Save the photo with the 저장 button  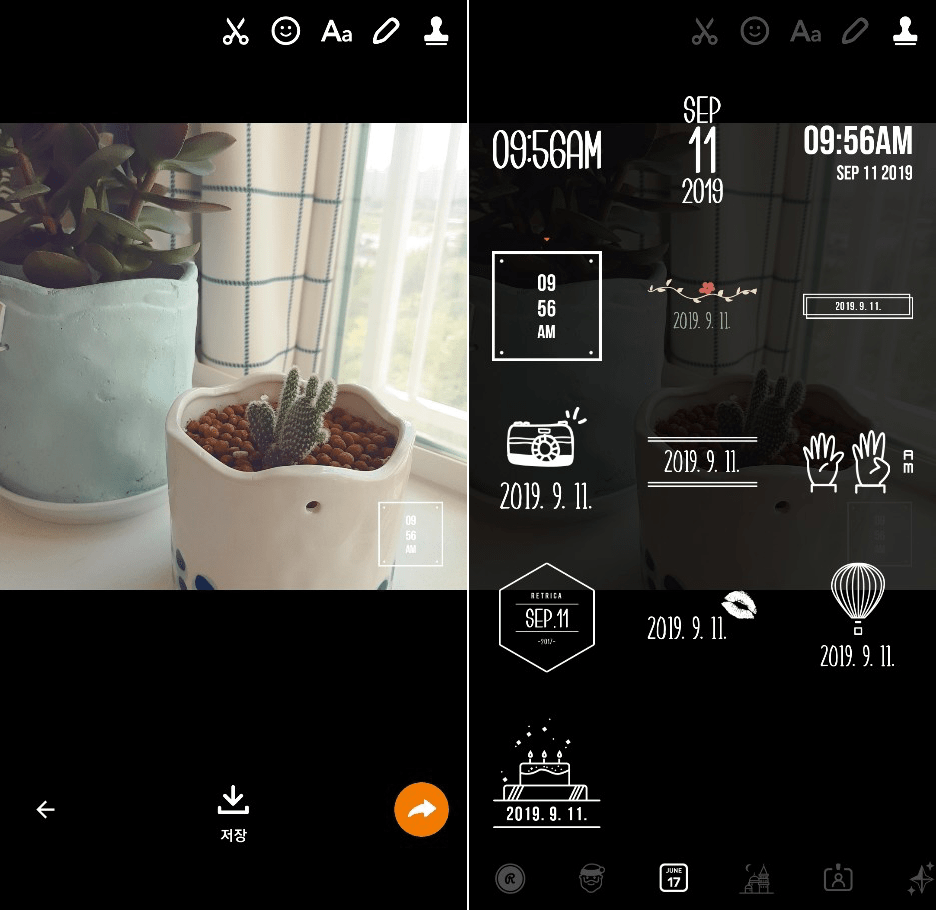(232, 812)
